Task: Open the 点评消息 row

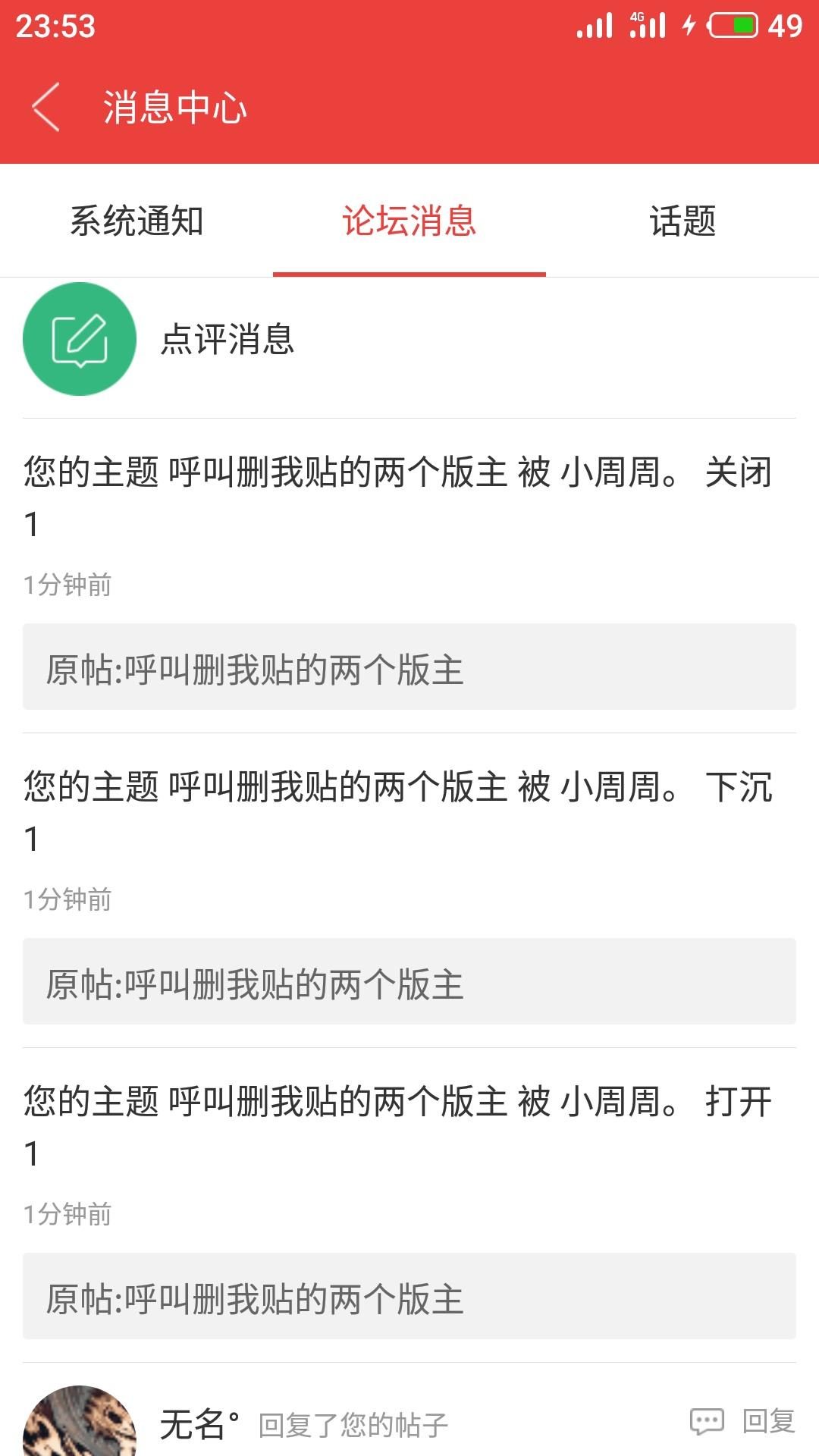Action: 409,339
